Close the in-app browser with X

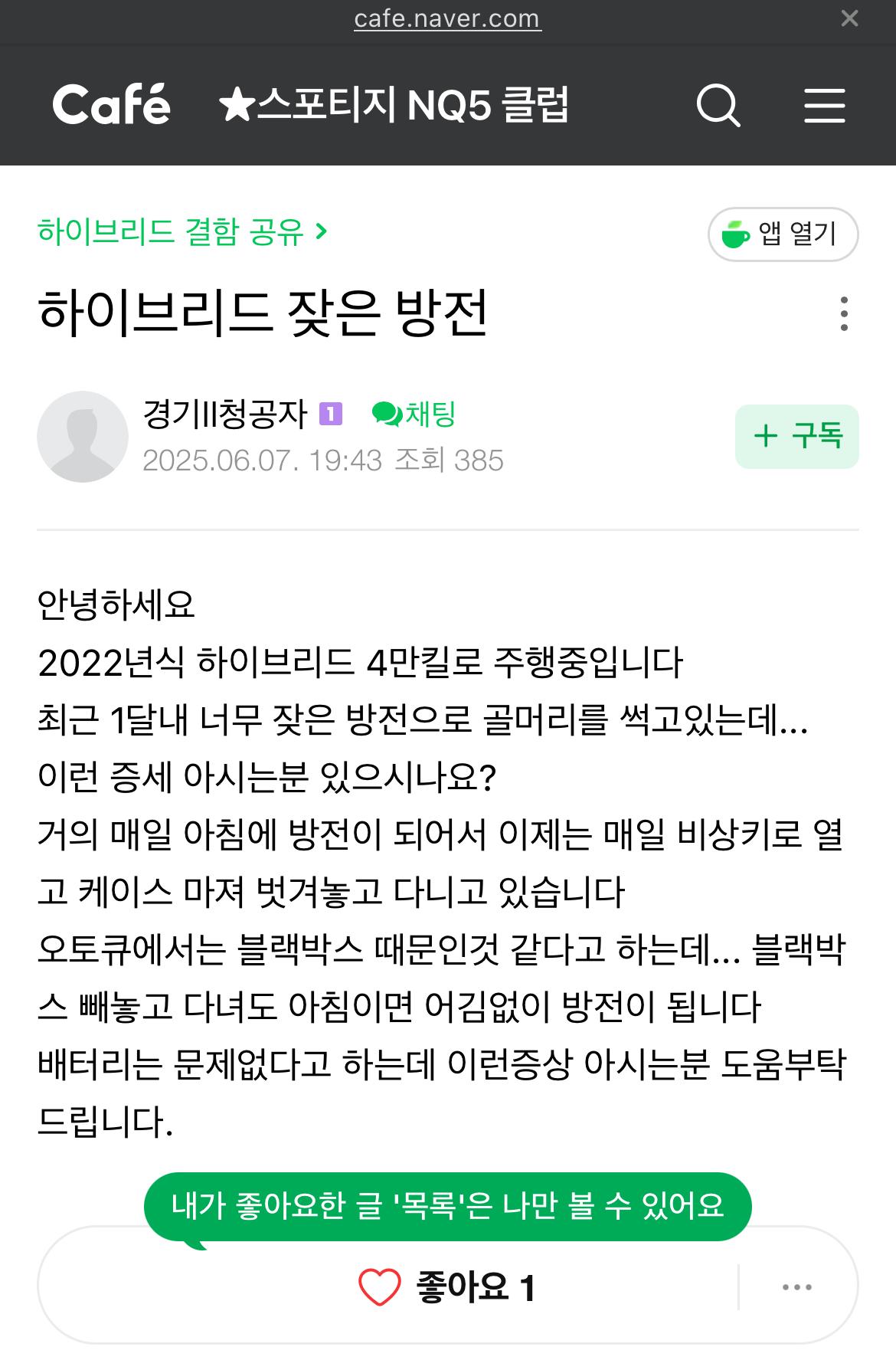click(849, 19)
